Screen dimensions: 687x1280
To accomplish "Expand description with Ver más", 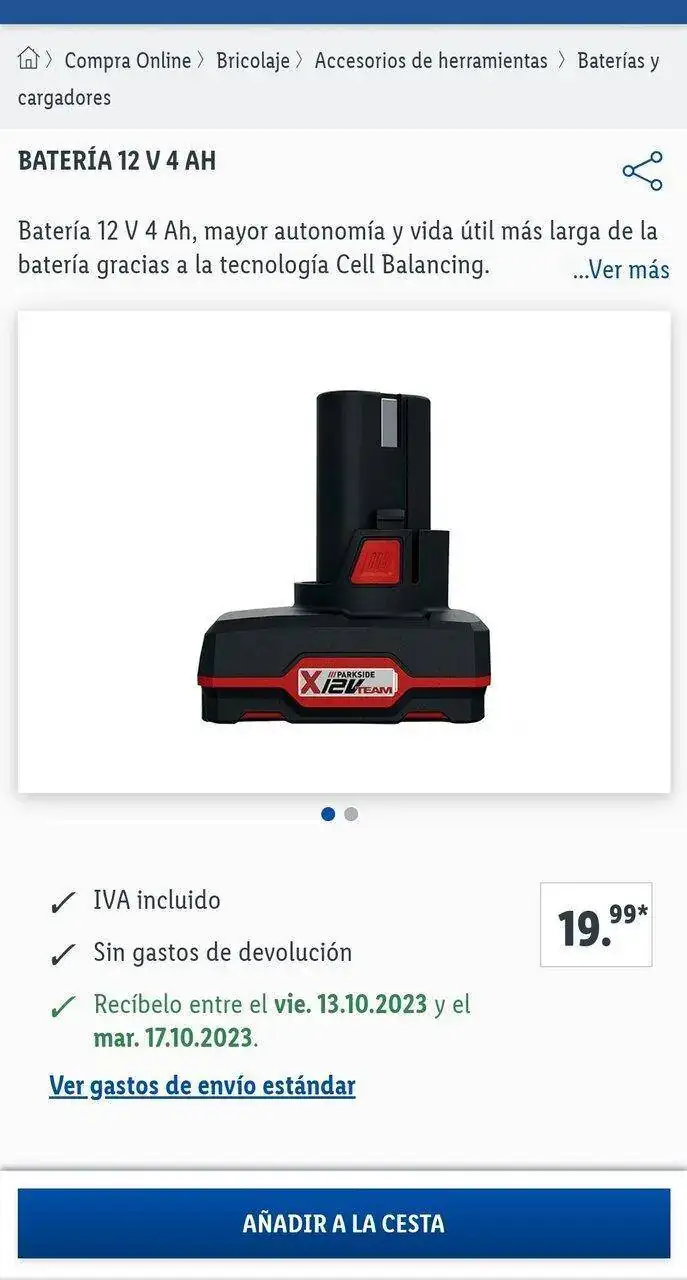I will (620, 270).
